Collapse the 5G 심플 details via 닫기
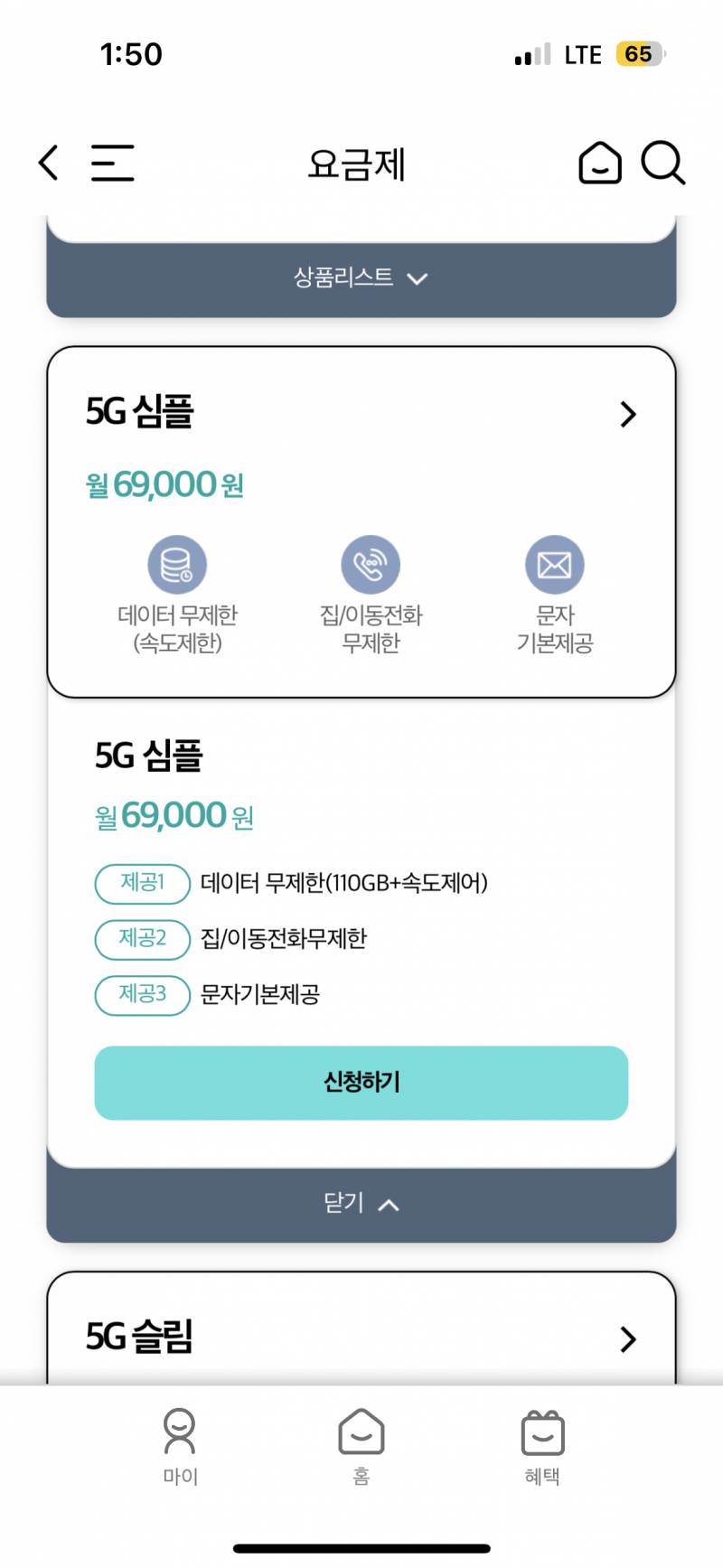723x1568 pixels. click(x=361, y=1203)
